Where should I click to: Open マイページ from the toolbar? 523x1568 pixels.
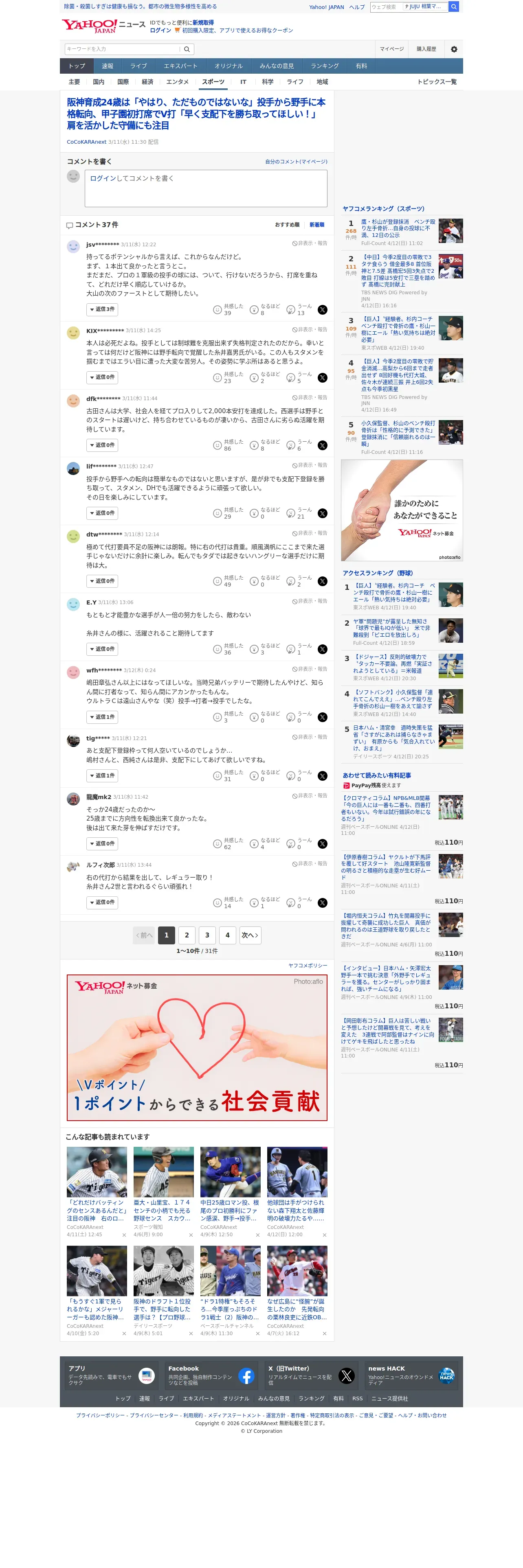(391, 49)
